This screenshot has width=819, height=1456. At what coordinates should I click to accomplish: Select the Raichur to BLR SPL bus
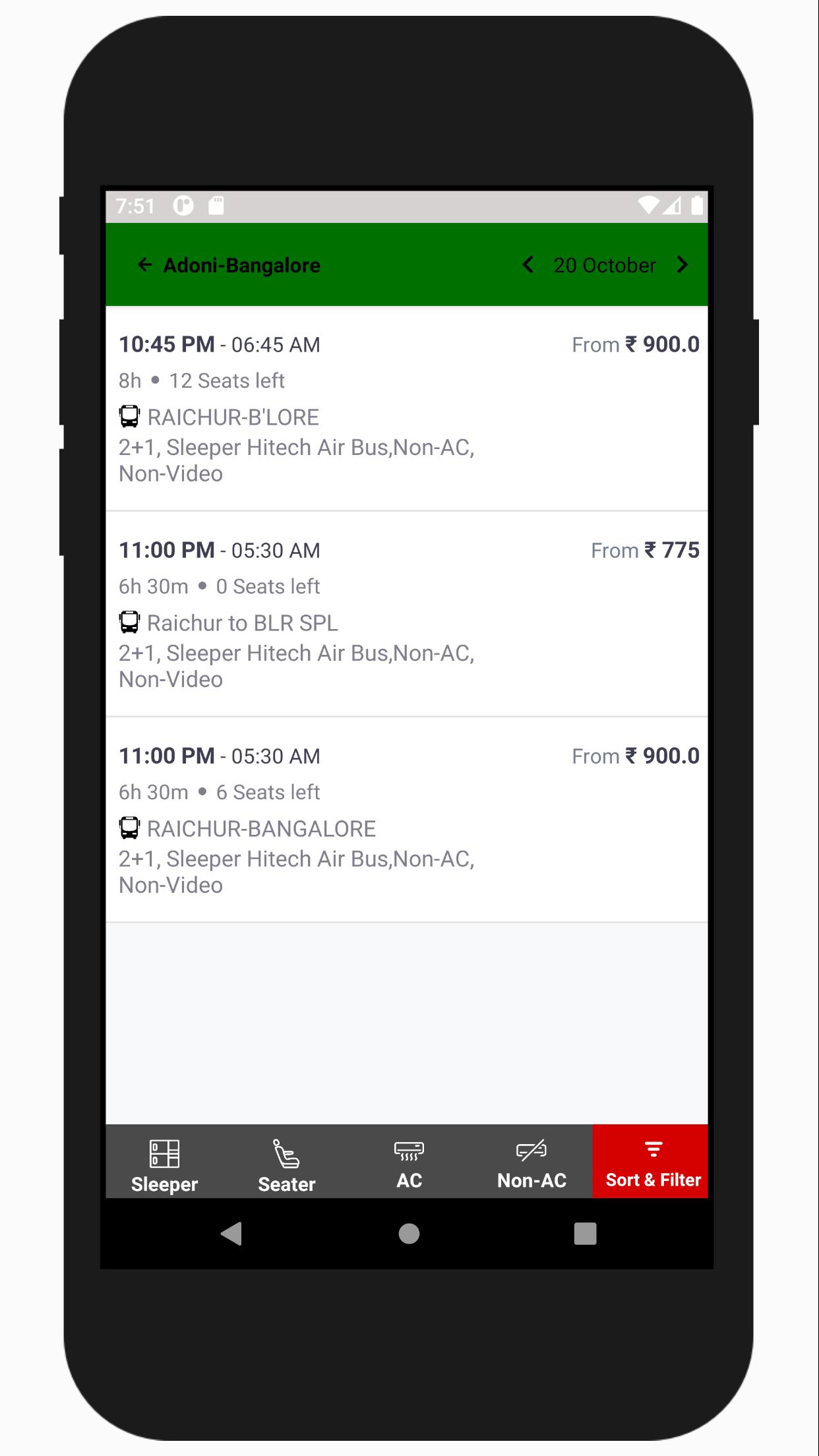pyautogui.click(x=407, y=615)
